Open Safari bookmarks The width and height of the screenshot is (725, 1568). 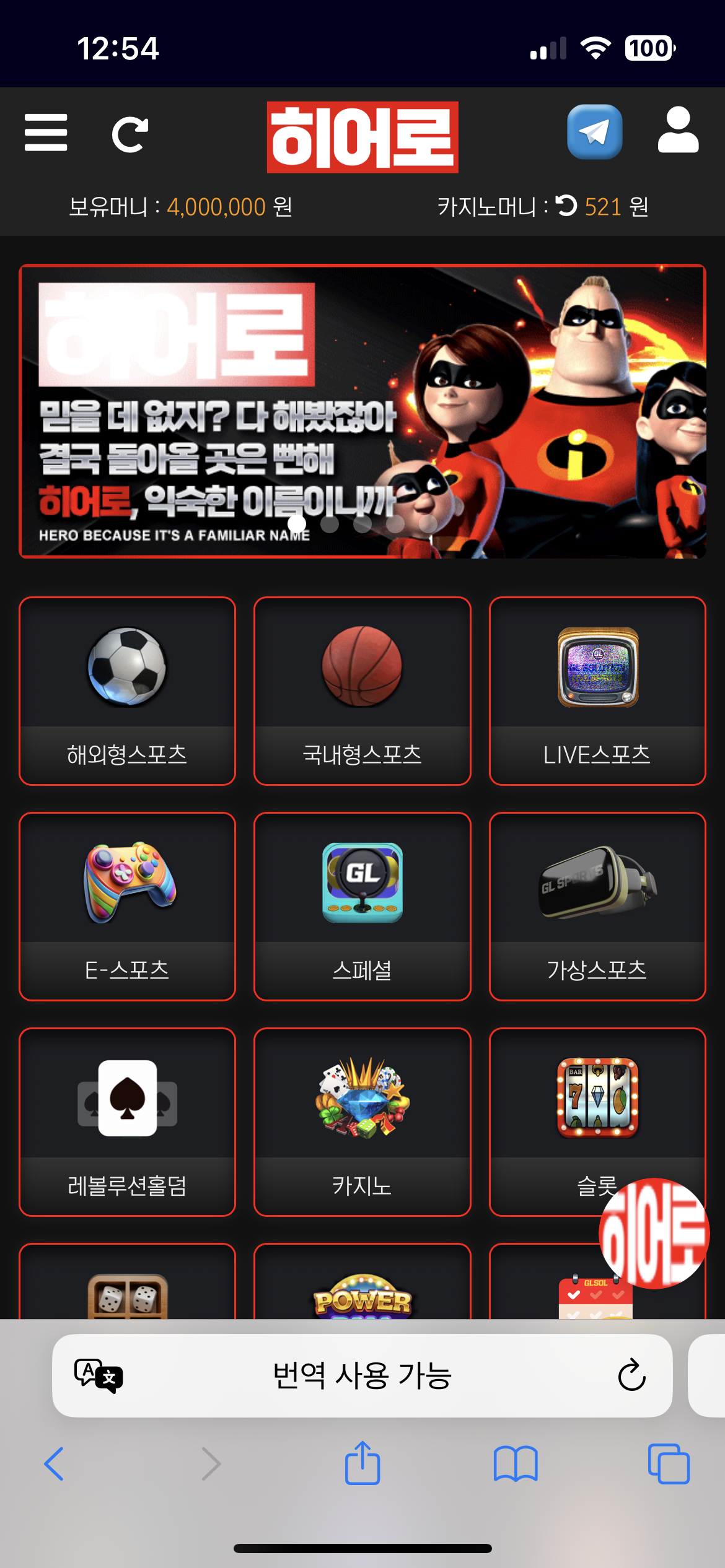click(x=516, y=1463)
